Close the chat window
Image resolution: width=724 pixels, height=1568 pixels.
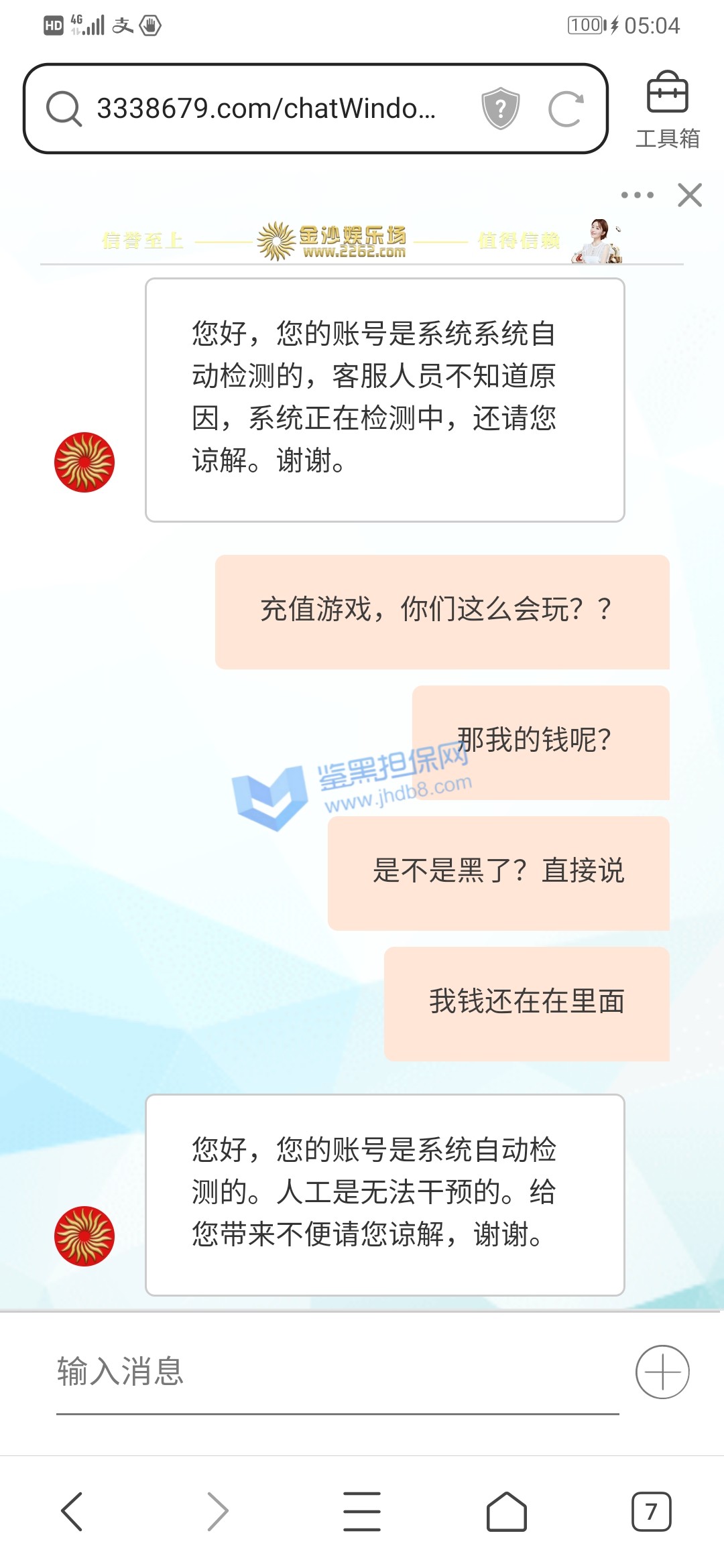(x=690, y=195)
